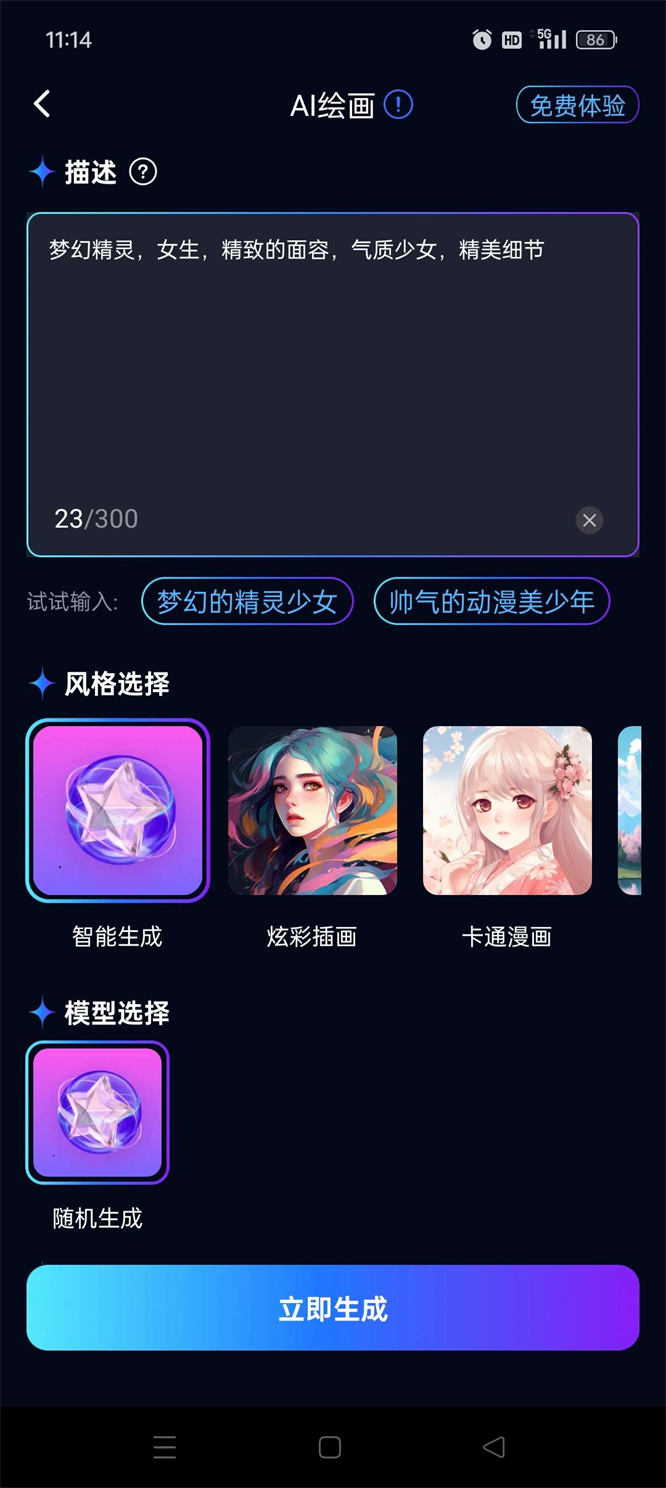Open the help icon beside 描述
Image resolution: width=666 pixels, height=1488 pixels.
tap(143, 172)
